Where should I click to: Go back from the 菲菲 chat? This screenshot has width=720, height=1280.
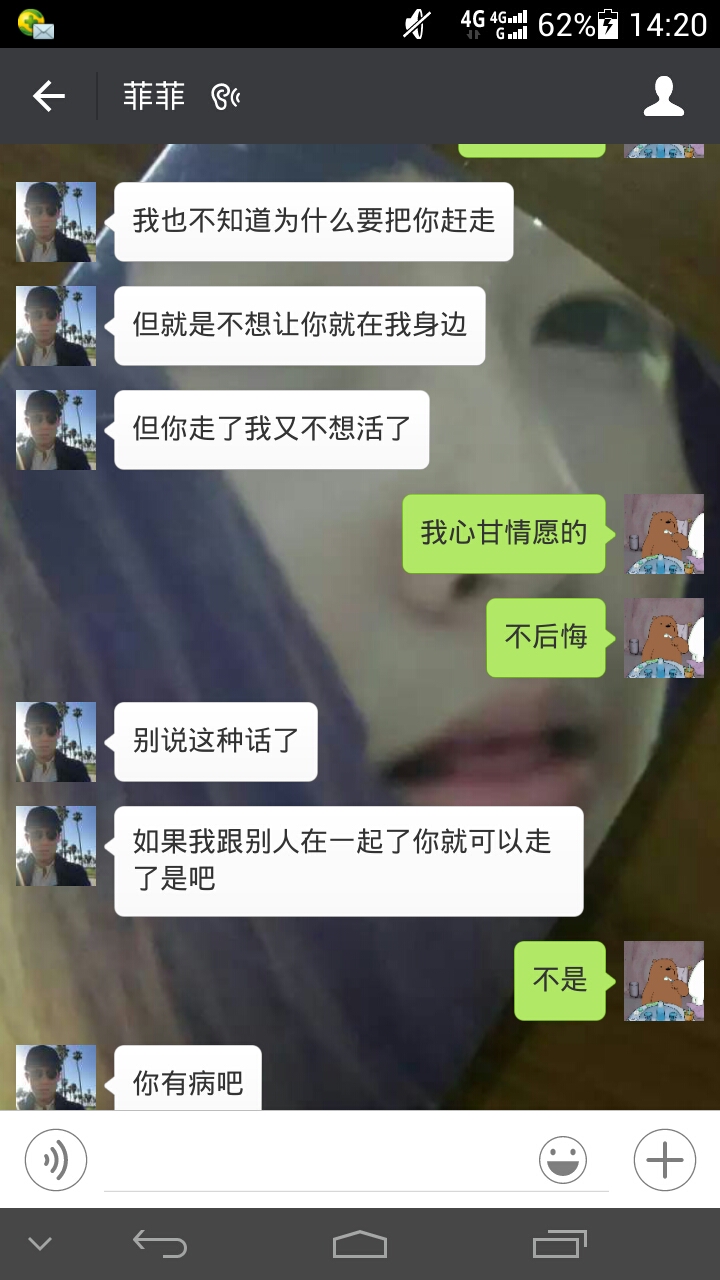(48, 96)
